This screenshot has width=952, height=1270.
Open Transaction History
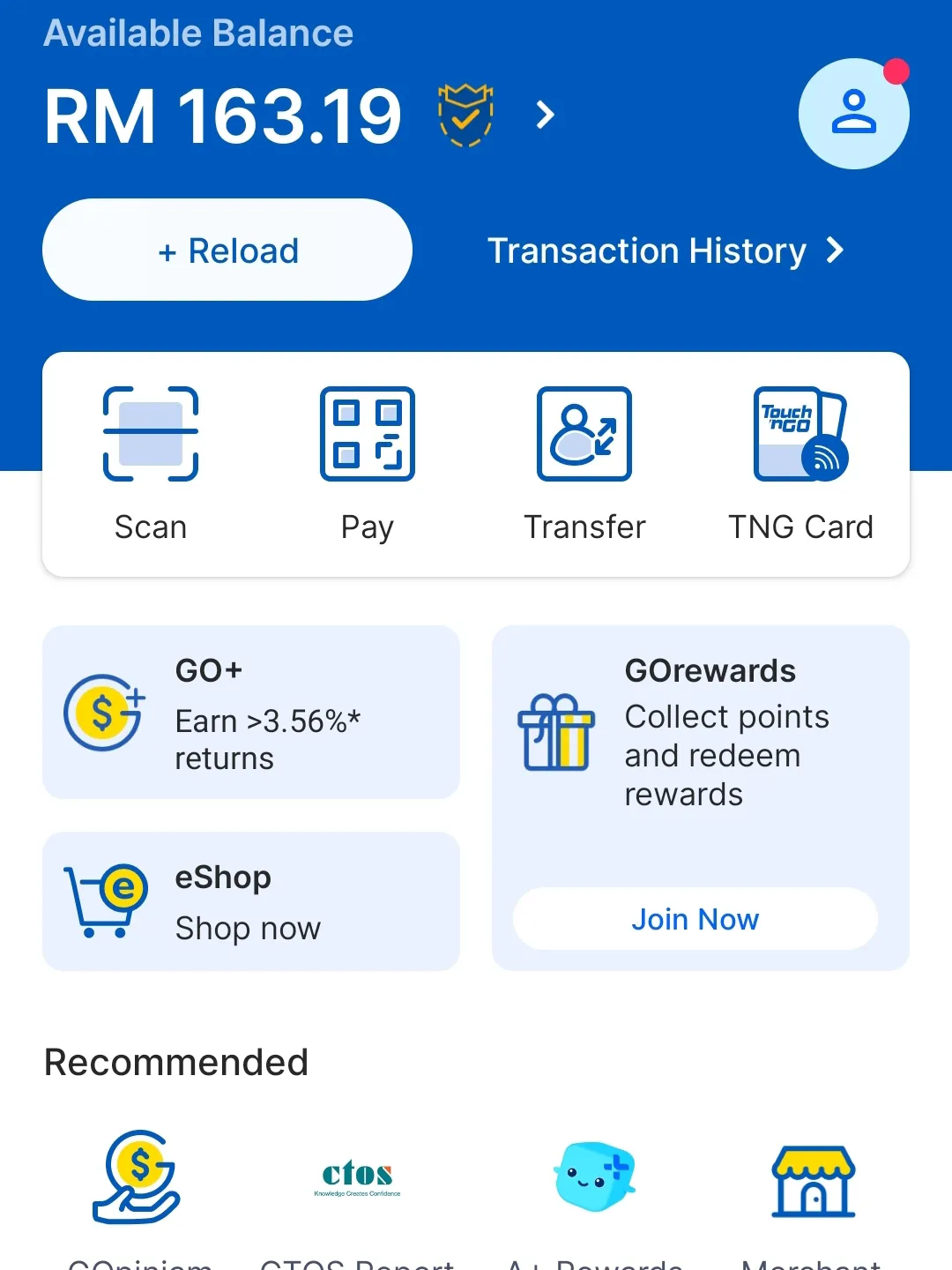(x=666, y=251)
